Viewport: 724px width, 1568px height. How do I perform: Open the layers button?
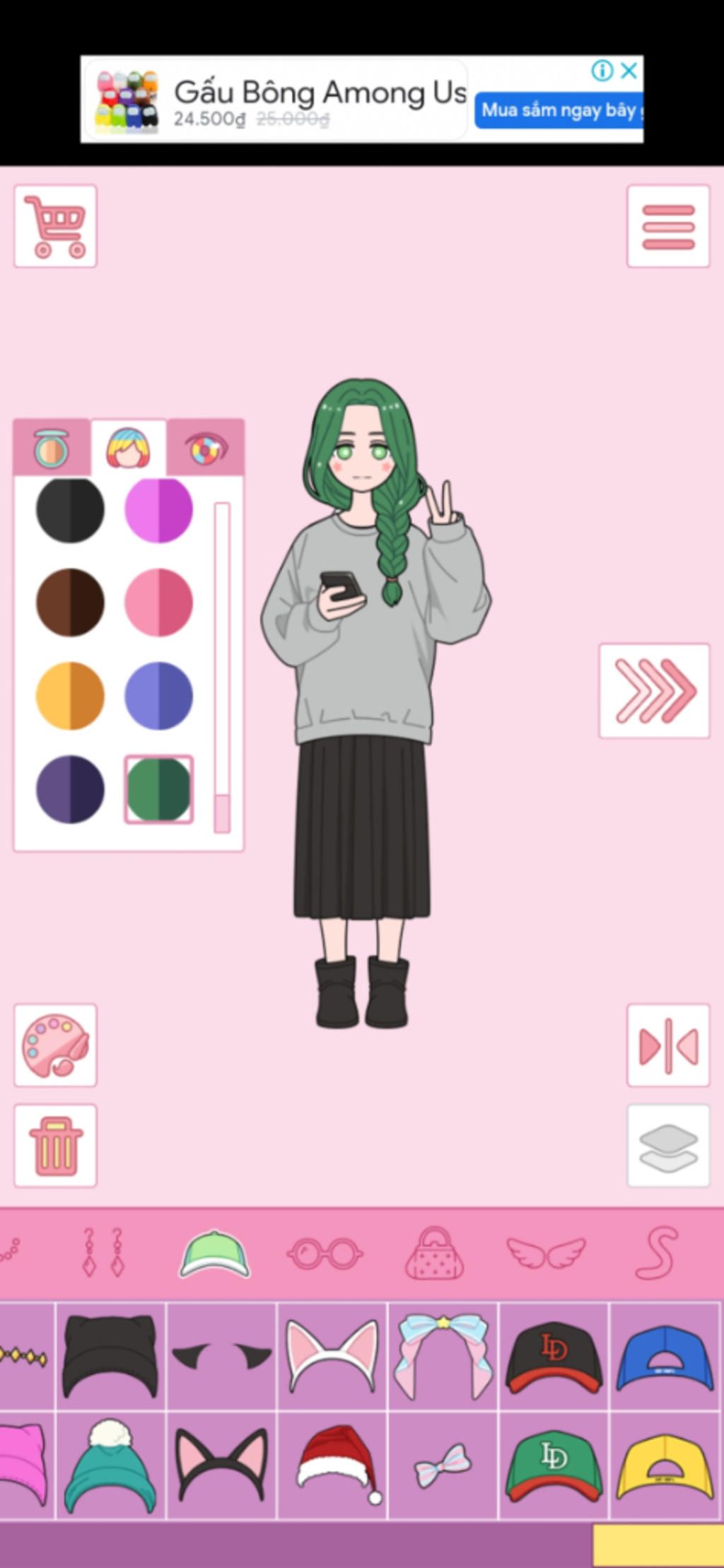667,1145
